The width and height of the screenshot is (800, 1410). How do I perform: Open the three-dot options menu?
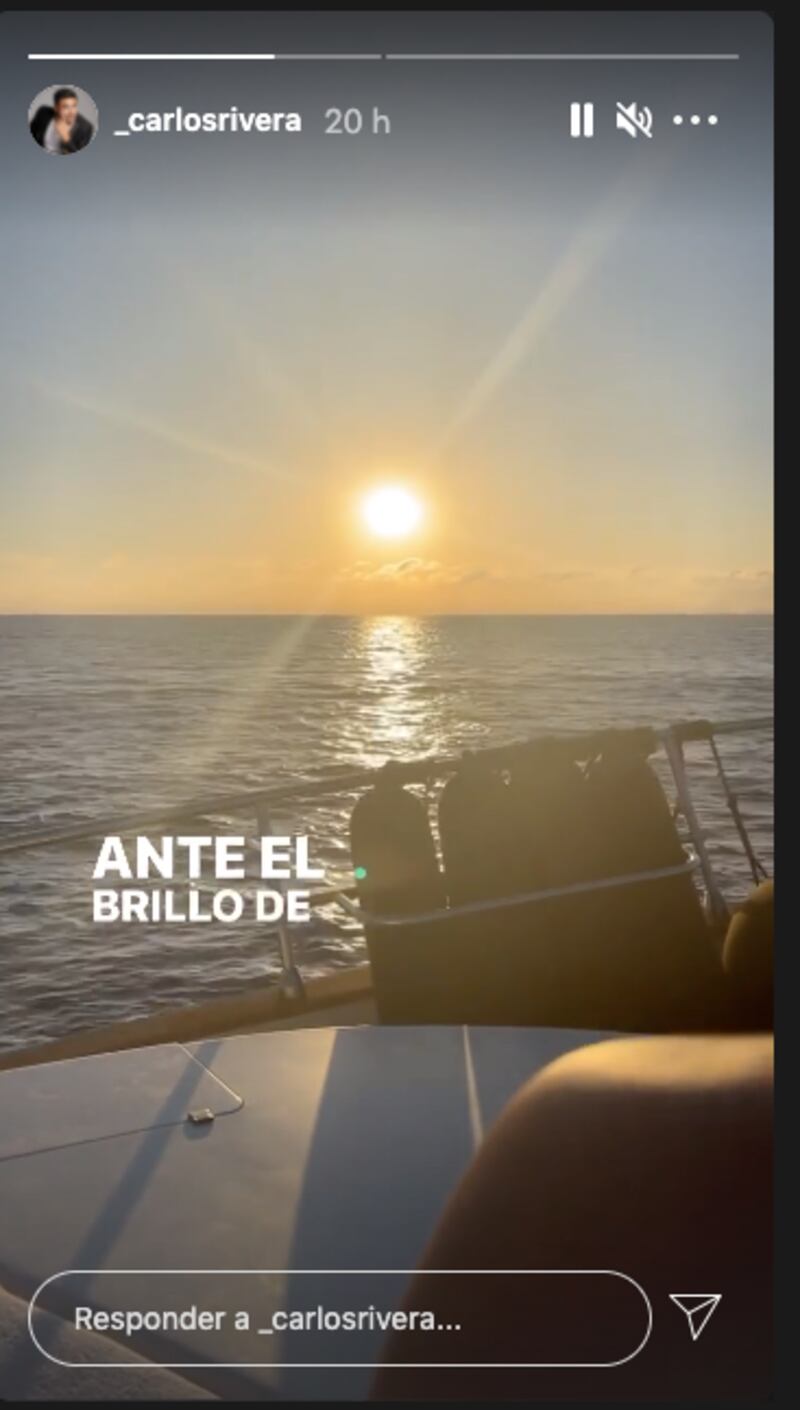(695, 121)
